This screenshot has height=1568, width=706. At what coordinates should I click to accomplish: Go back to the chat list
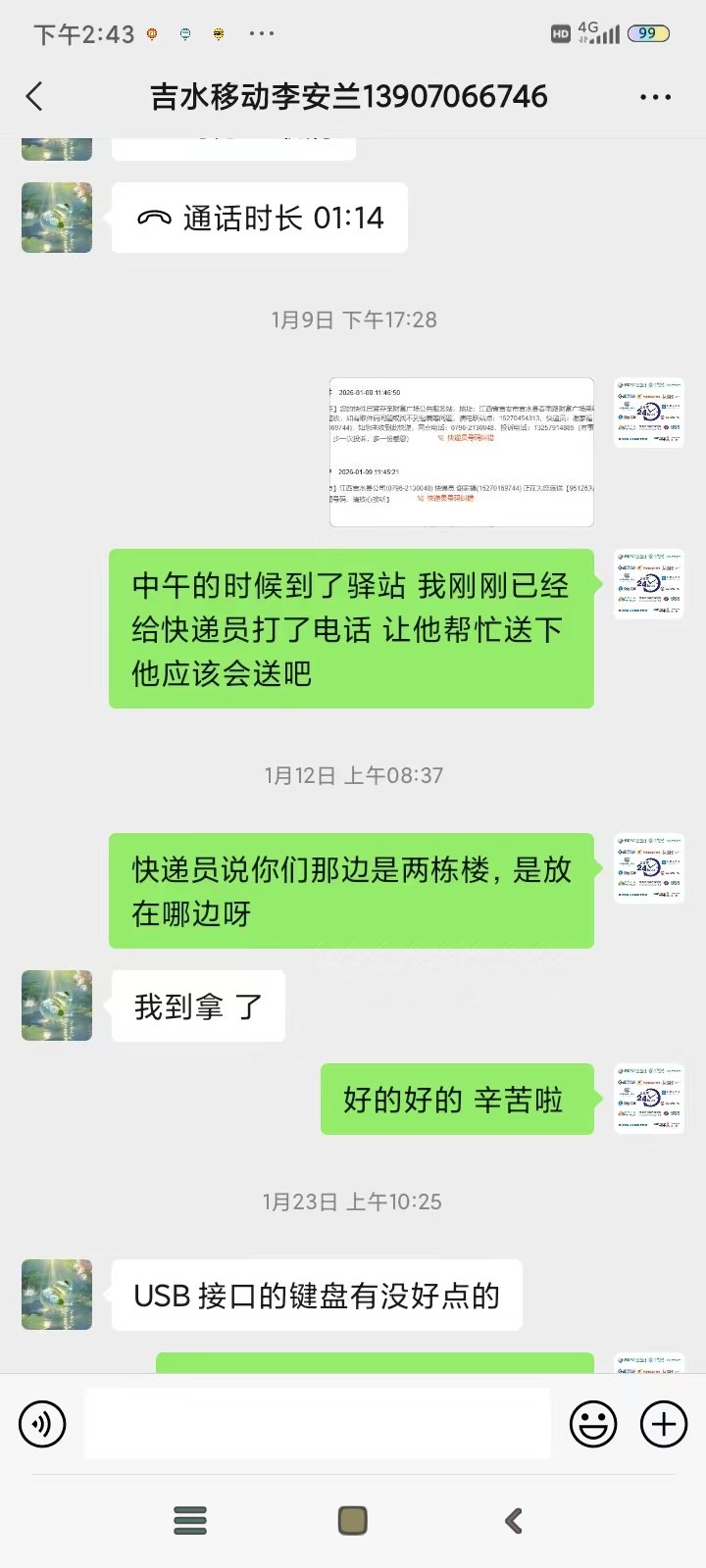coord(35,96)
